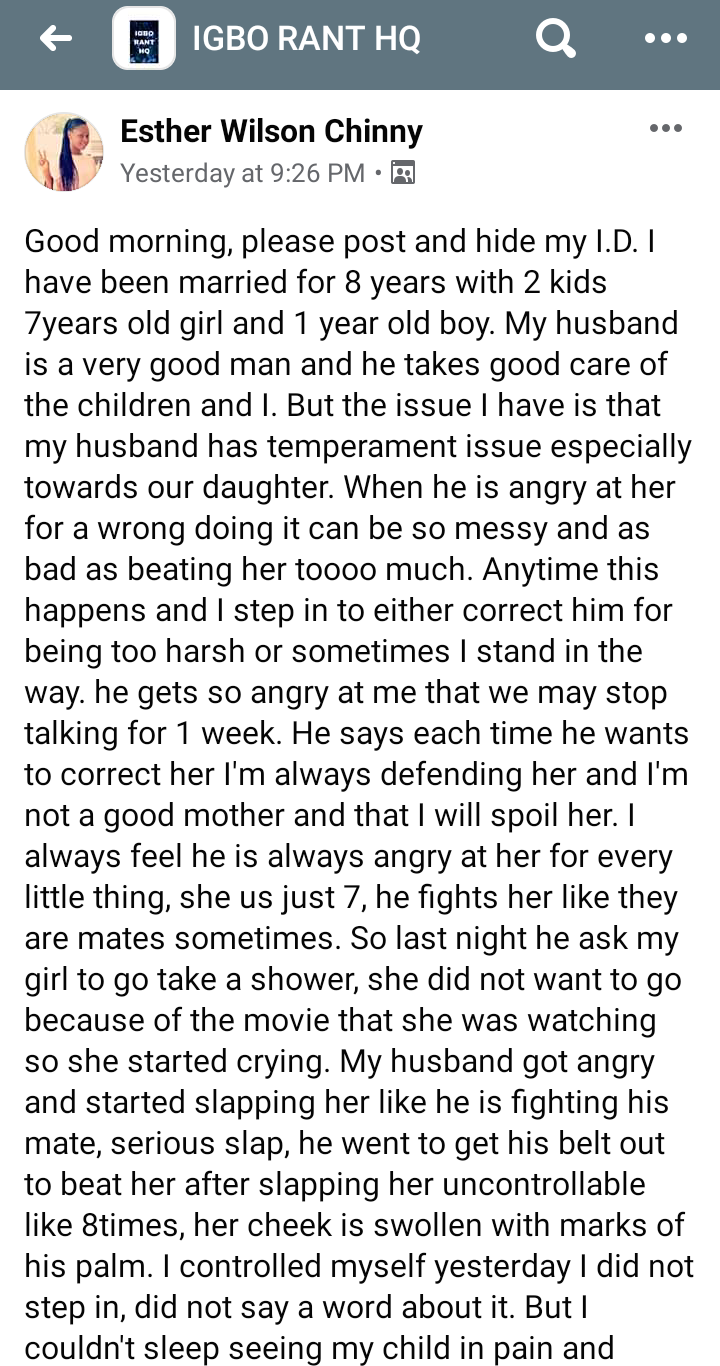
Task: Go back using the header arrow
Action: coord(55,39)
